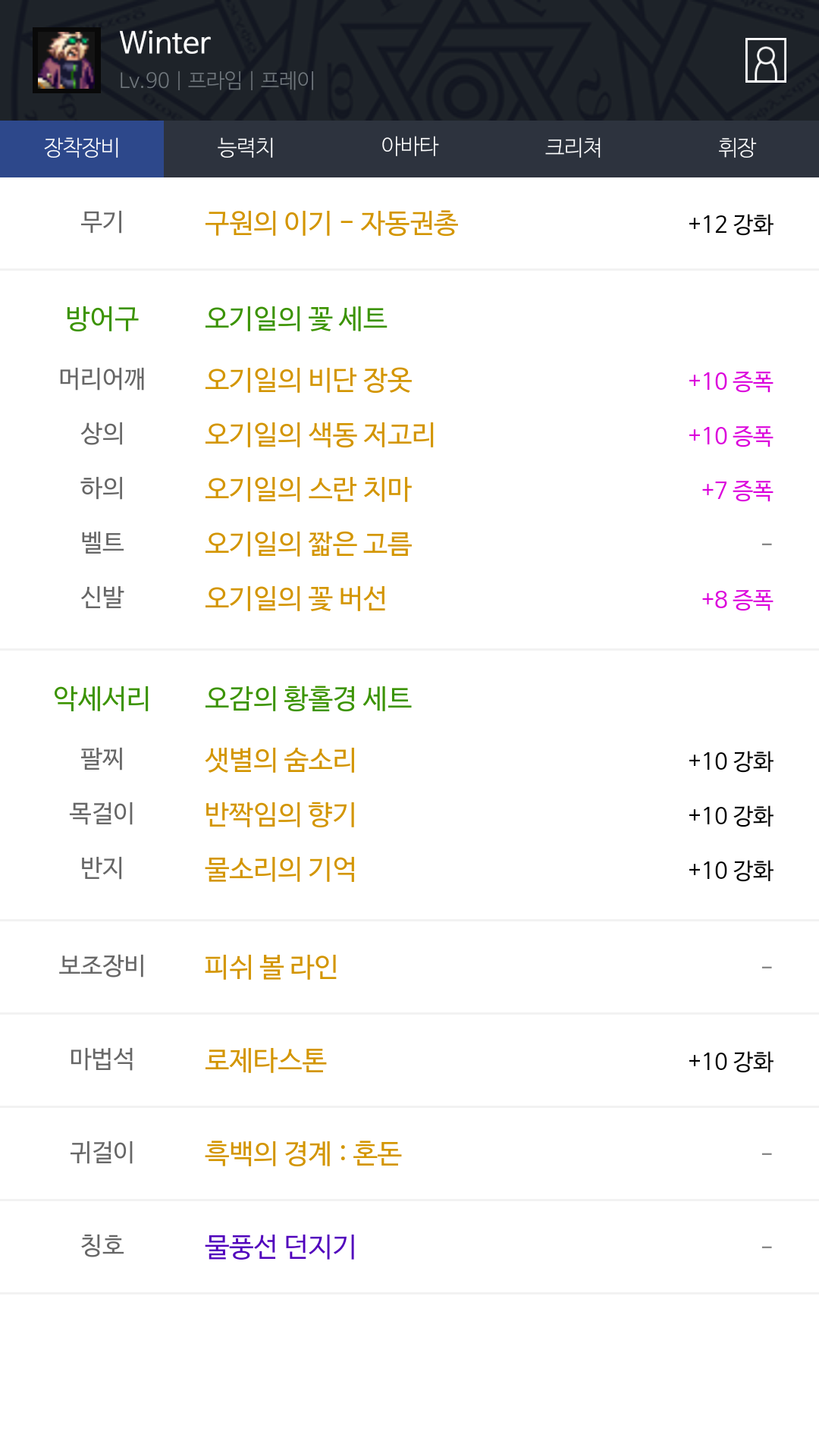Open necklace 반짝임의 향기
The image size is (819, 1456).
pyautogui.click(x=281, y=814)
